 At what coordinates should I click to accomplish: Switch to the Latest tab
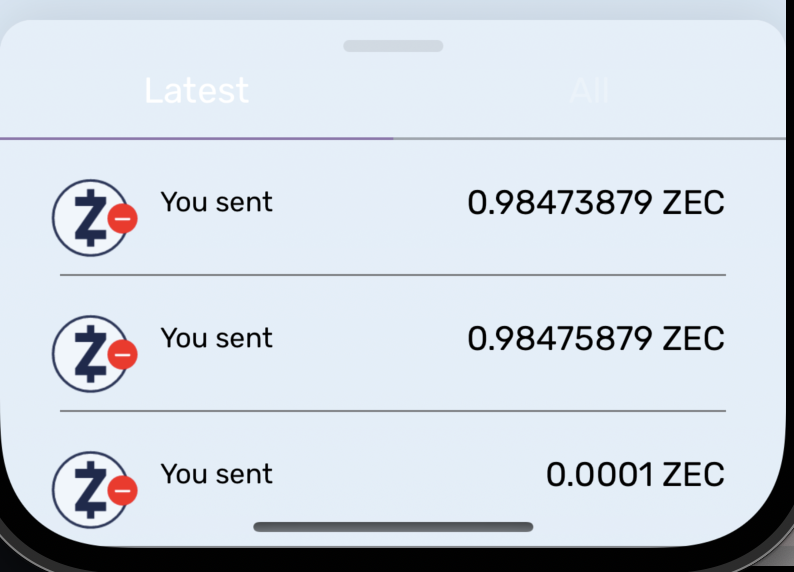tap(196, 91)
